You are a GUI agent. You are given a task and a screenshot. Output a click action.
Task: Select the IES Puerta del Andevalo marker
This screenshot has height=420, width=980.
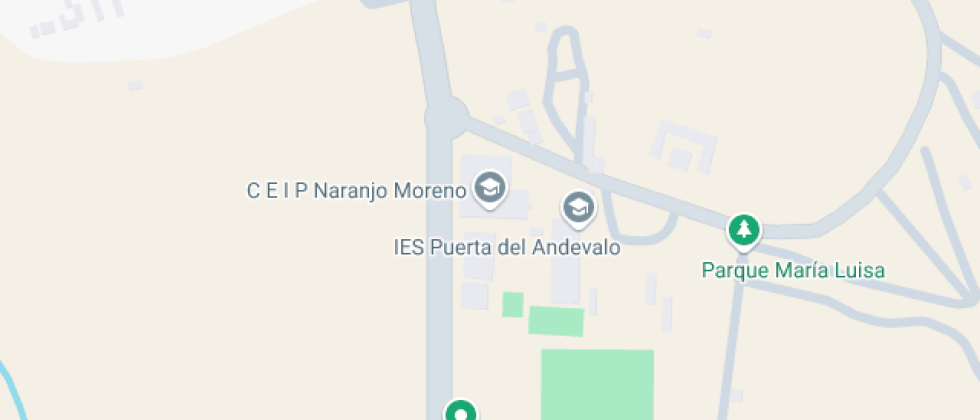click(577, 208)
